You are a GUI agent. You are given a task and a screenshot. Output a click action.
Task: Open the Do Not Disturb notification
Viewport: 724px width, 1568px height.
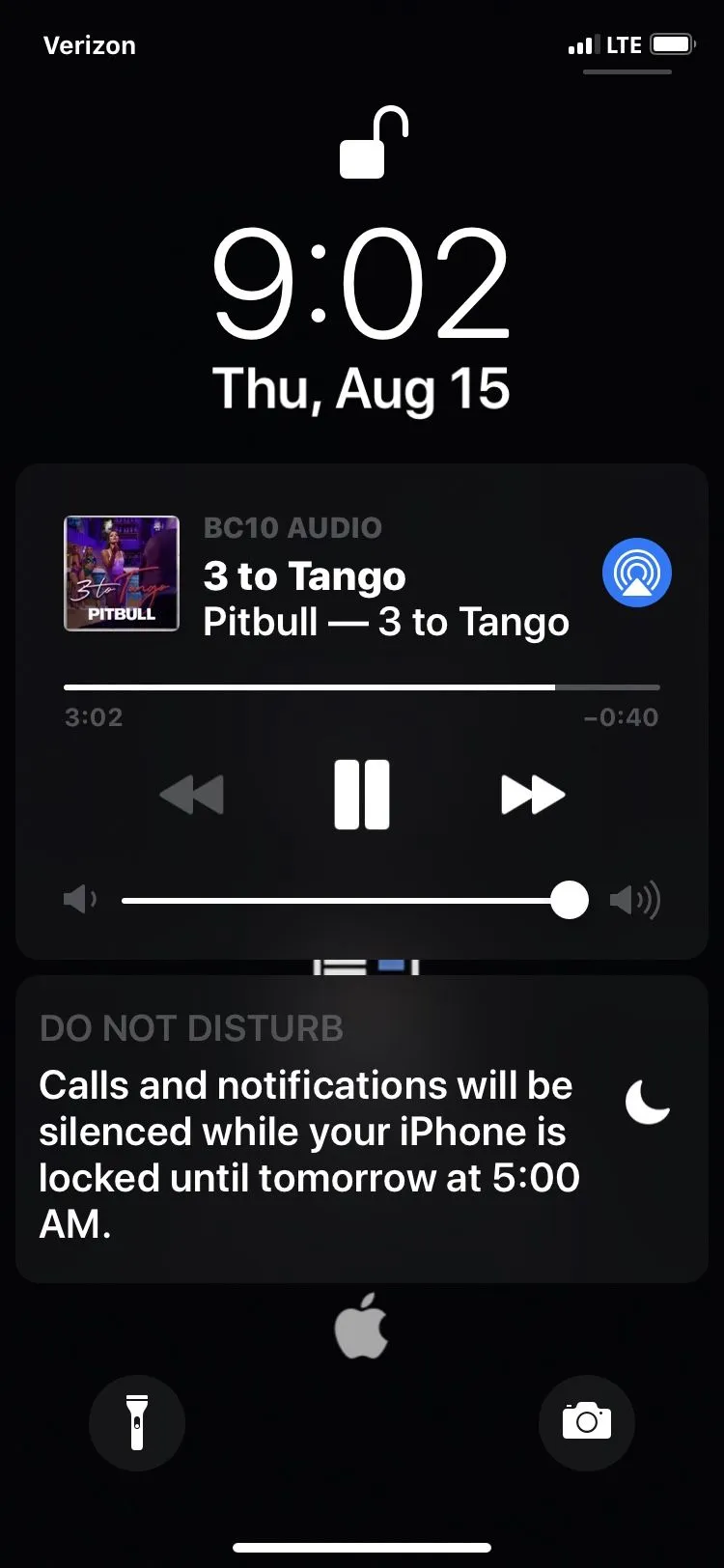362,1128
